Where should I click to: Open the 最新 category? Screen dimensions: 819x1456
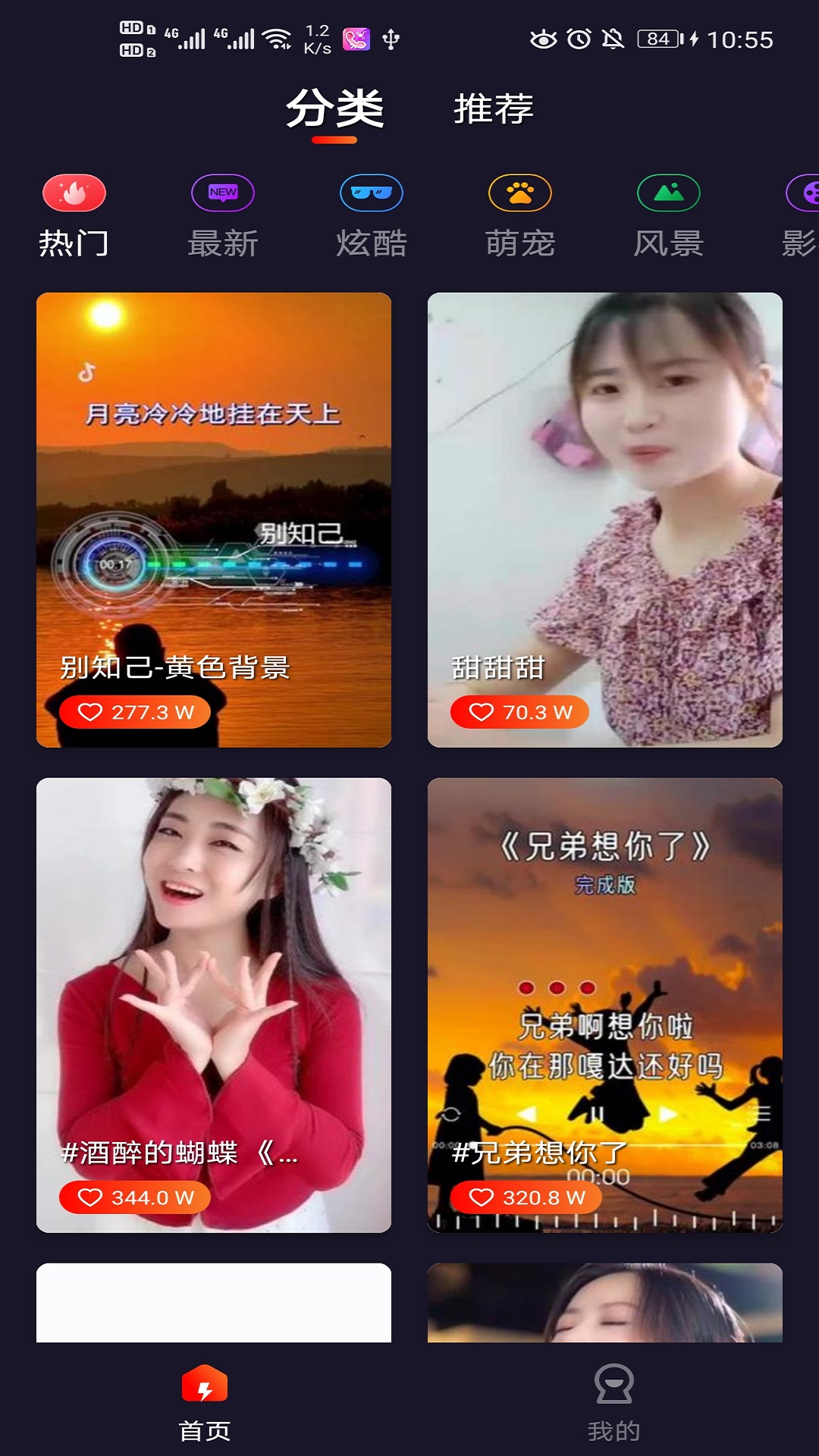[x=222, y=216]
